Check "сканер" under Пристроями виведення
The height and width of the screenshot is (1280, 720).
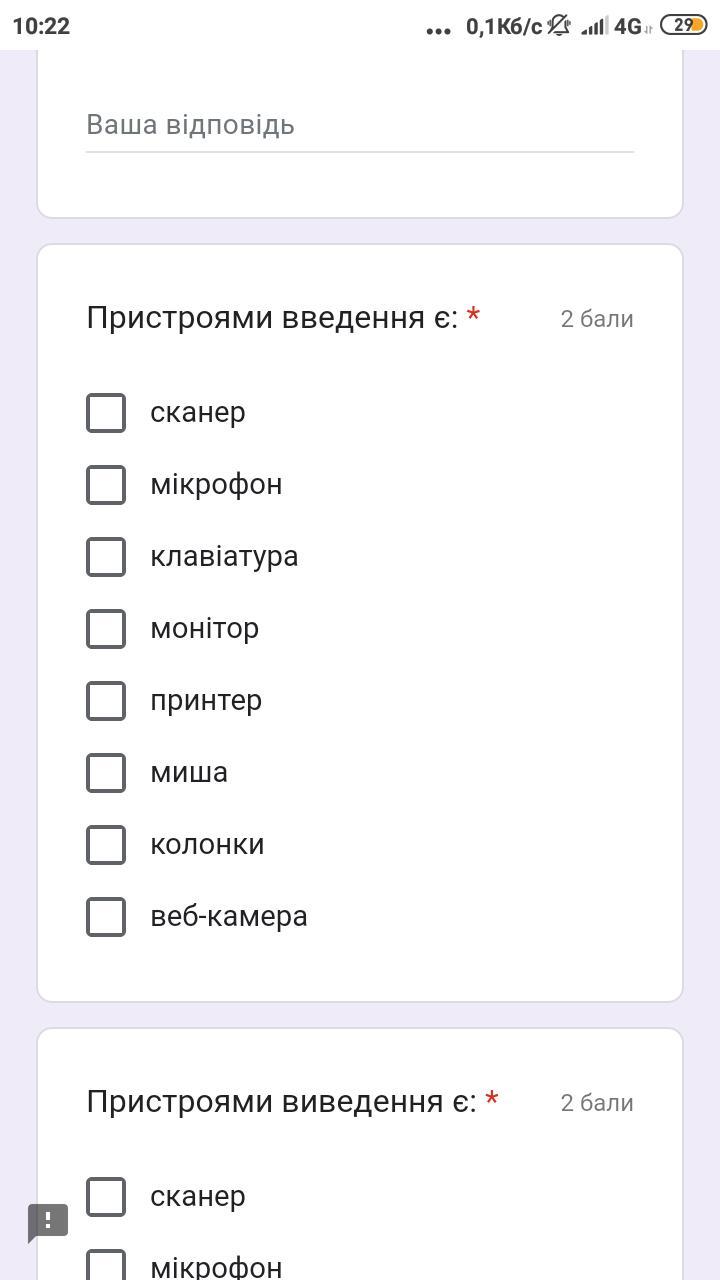(x=106, y=1197)
